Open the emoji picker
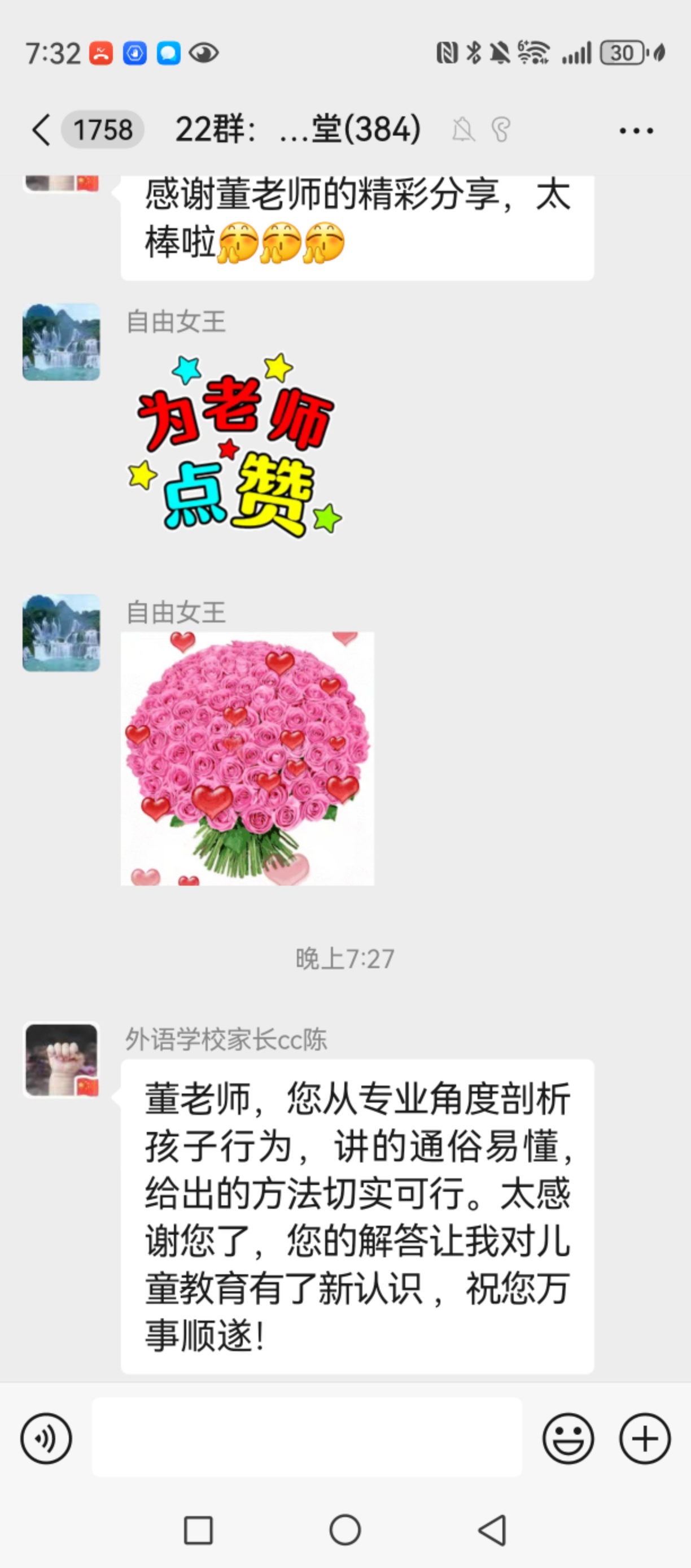 coord(567,1438)
